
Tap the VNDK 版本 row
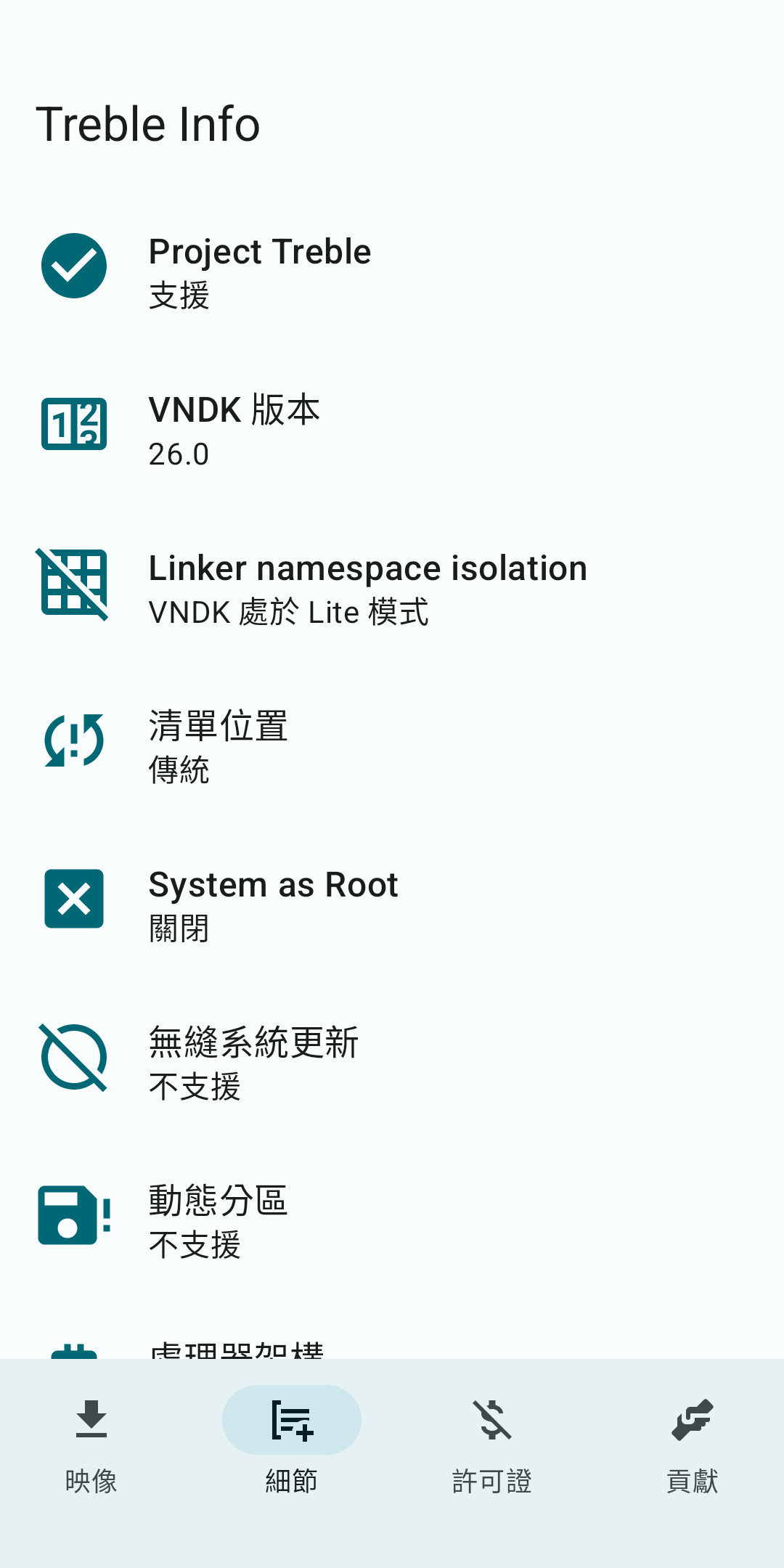[392, 430]
